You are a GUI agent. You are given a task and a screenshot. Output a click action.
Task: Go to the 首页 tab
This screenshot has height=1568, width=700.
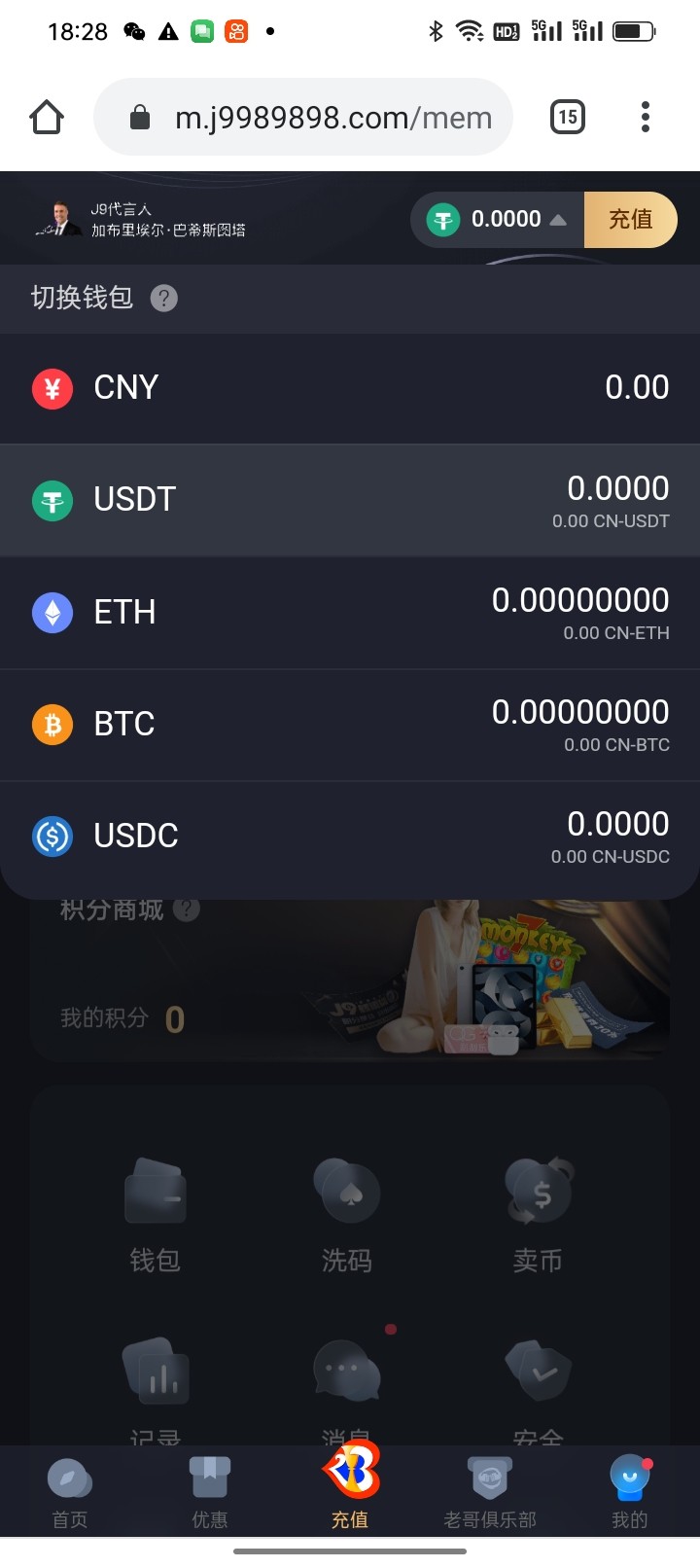click(x=70, y=1493)
